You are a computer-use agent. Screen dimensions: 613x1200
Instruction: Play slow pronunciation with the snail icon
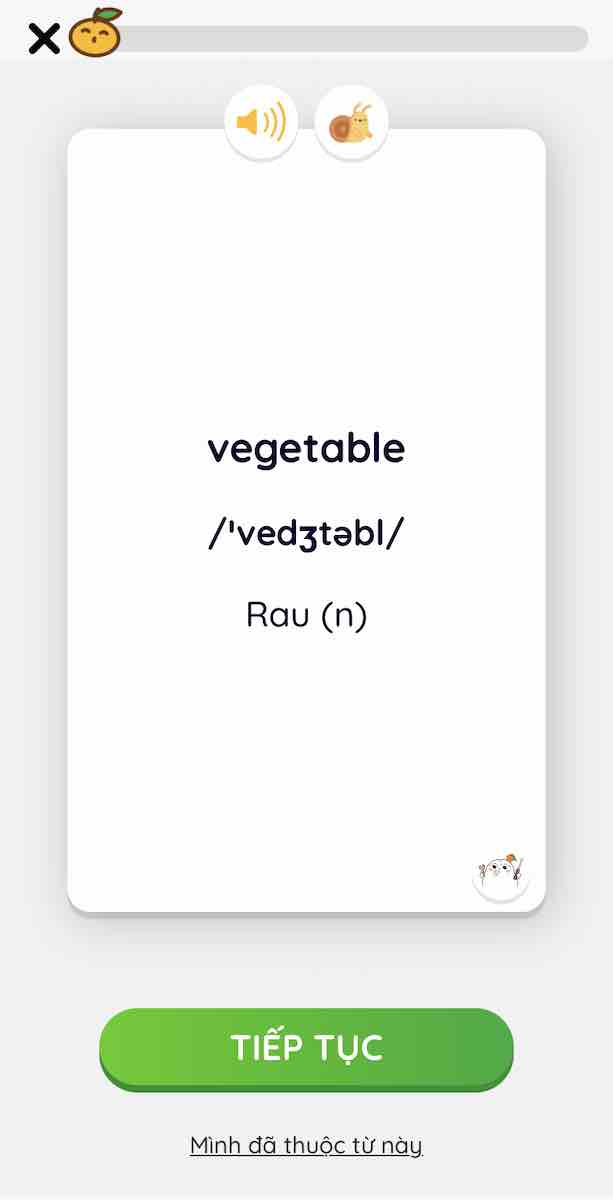pos(351,124)
